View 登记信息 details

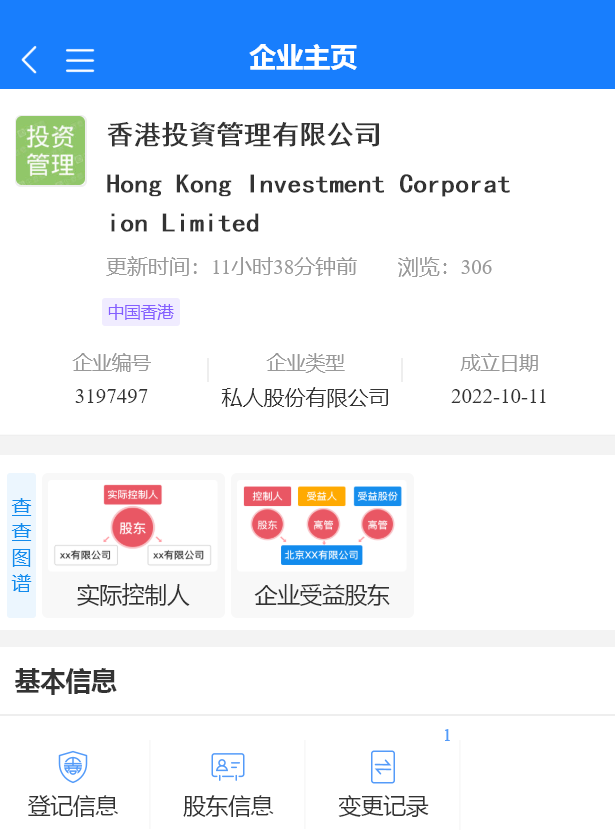pyautogui.click(x=73, y=784)
